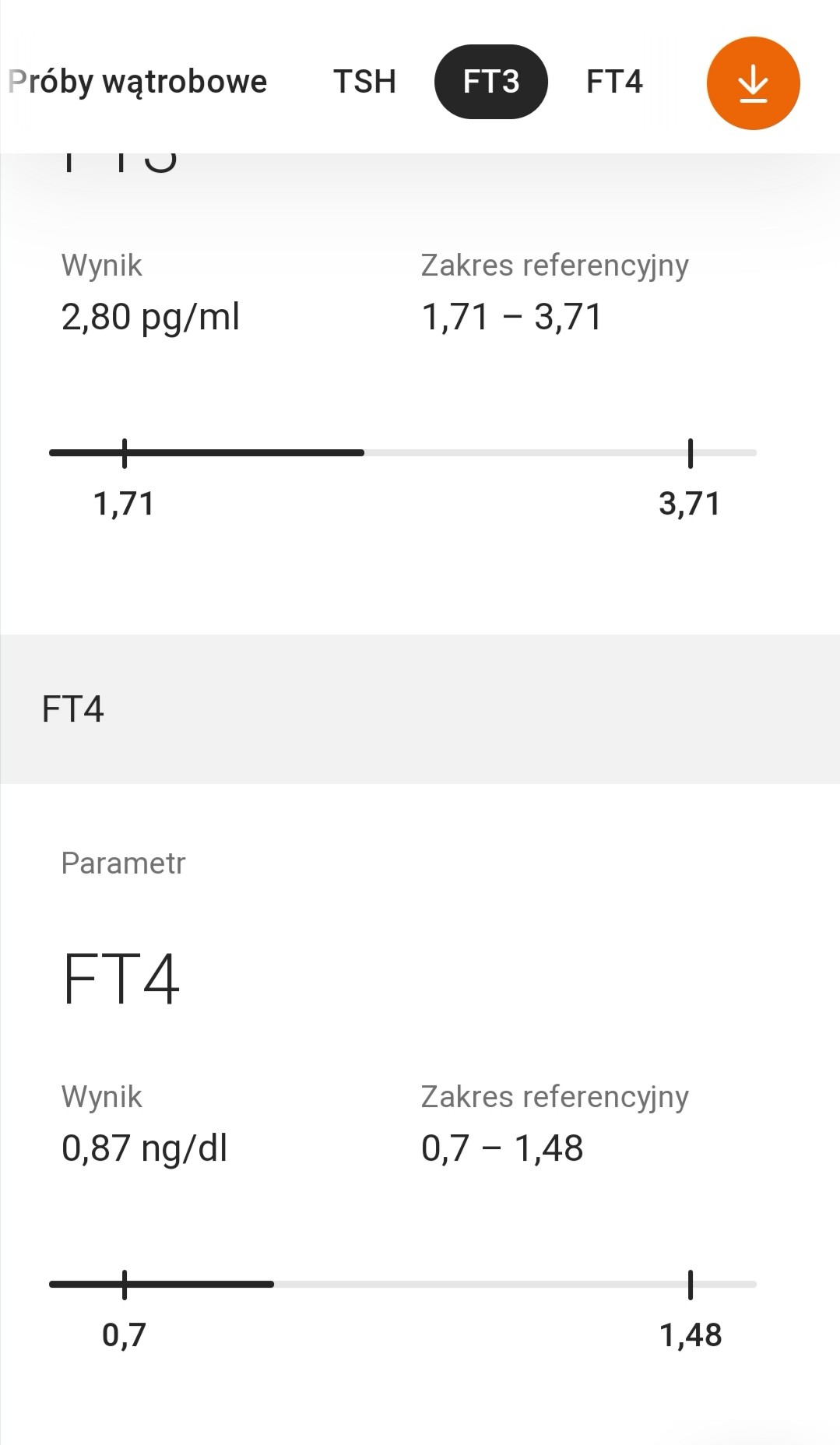840x1445 pixels.
Task: Download the test results
Action: coord(753,83)
